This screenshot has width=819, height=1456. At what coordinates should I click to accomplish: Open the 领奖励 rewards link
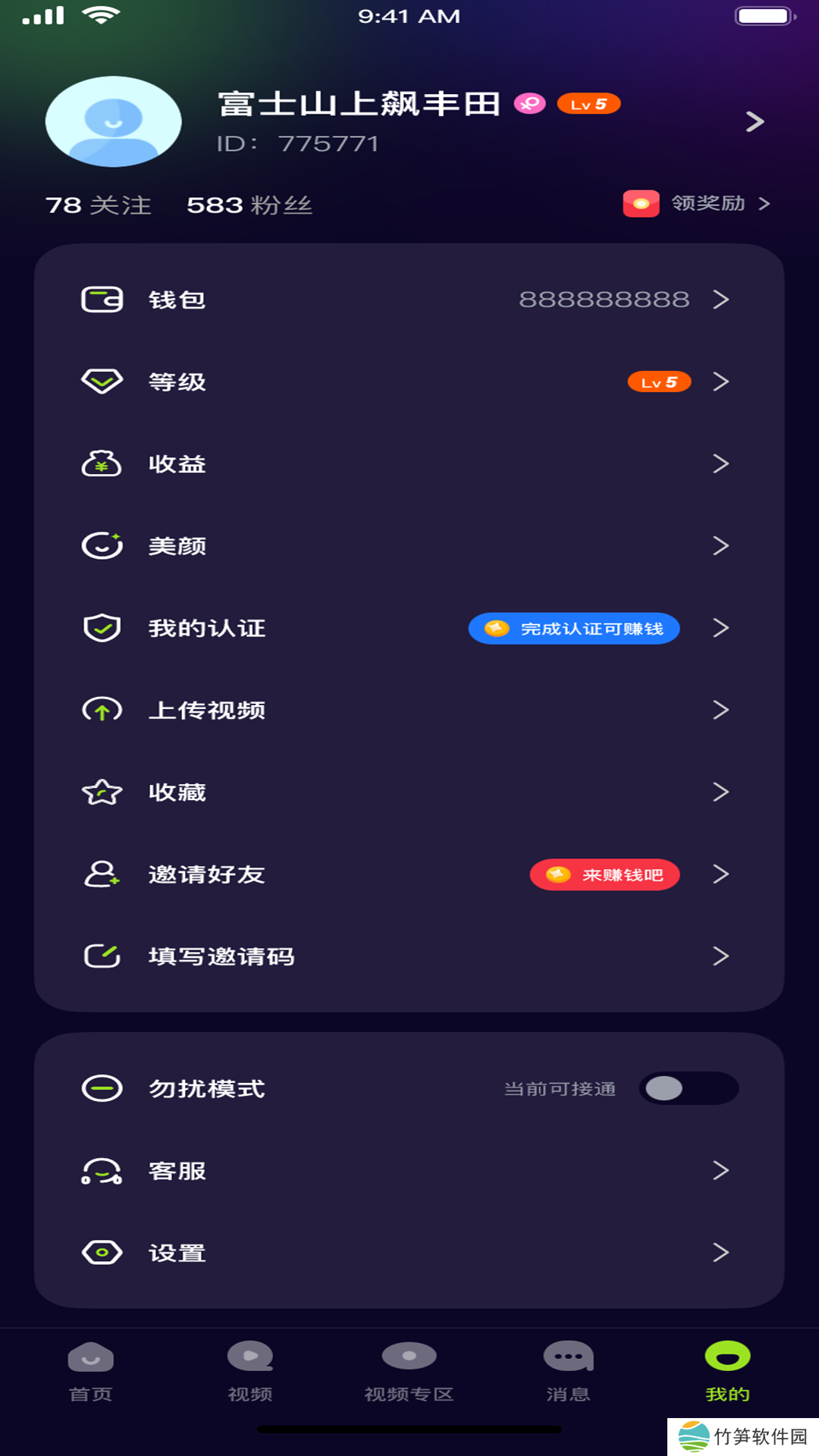pos(698,203)
